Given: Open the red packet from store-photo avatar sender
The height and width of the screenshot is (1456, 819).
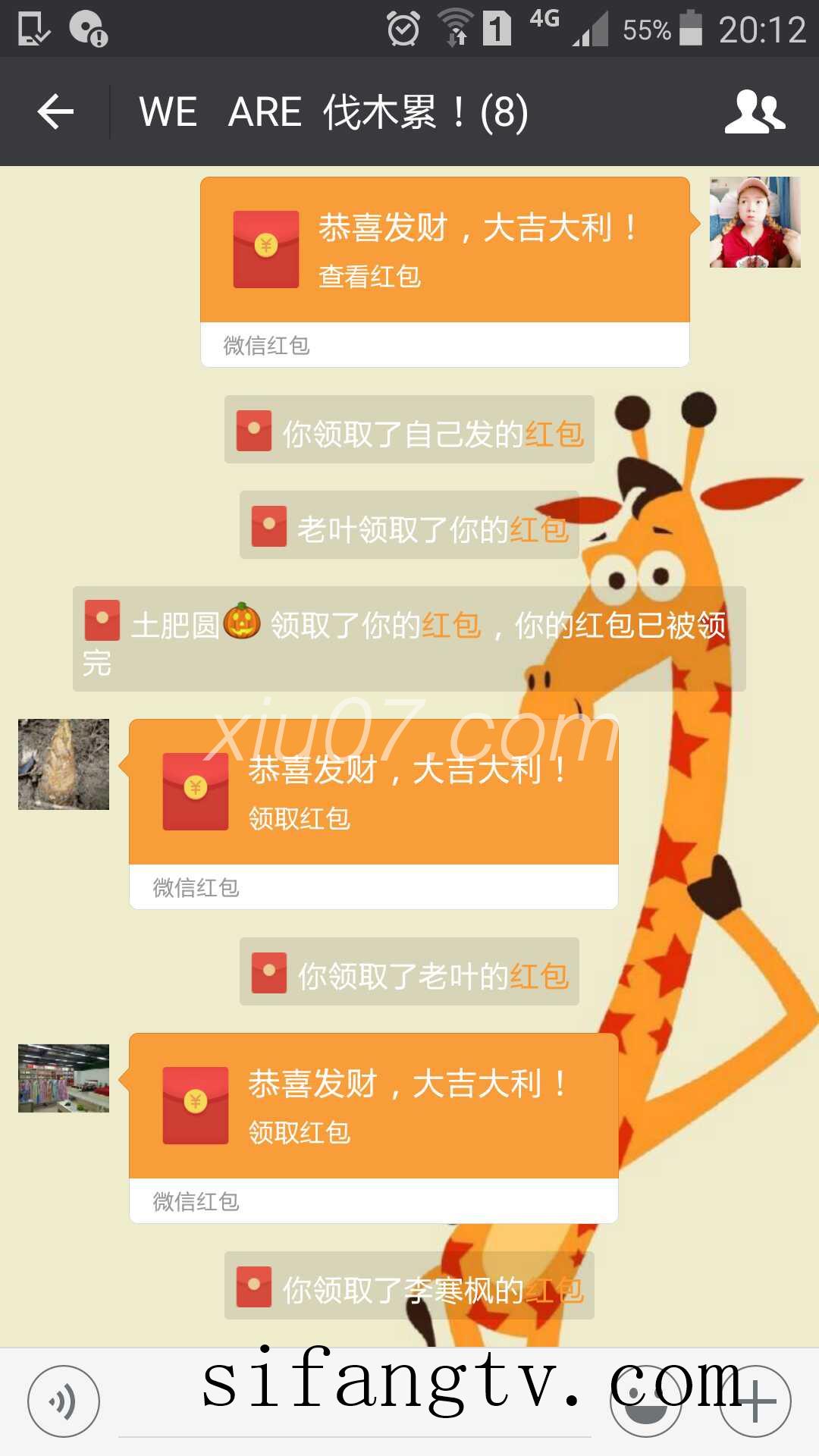Looking at the screenshot, I should coord(373,1106).
